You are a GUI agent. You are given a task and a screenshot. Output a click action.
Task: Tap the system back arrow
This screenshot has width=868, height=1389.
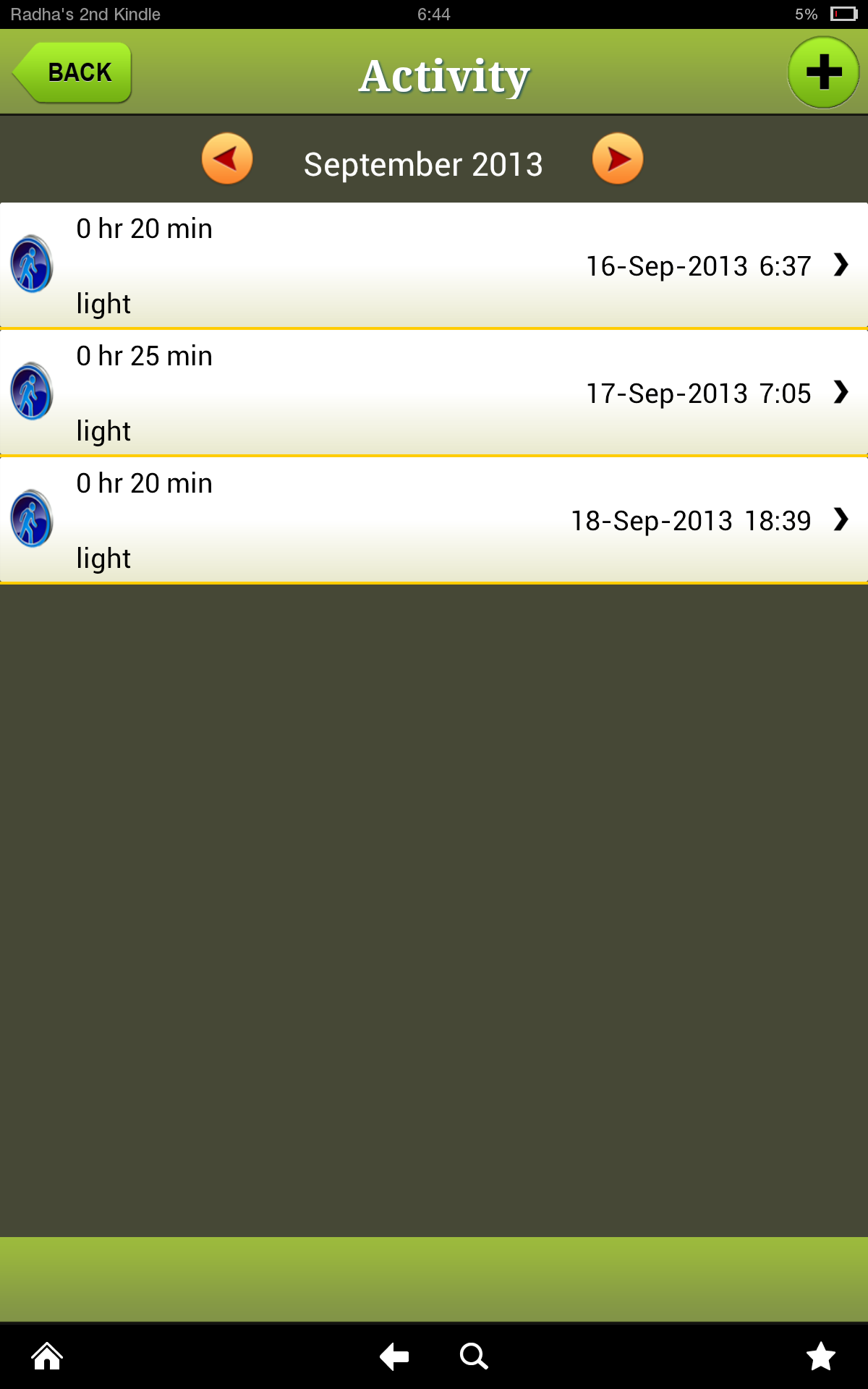coord(394,1356)
